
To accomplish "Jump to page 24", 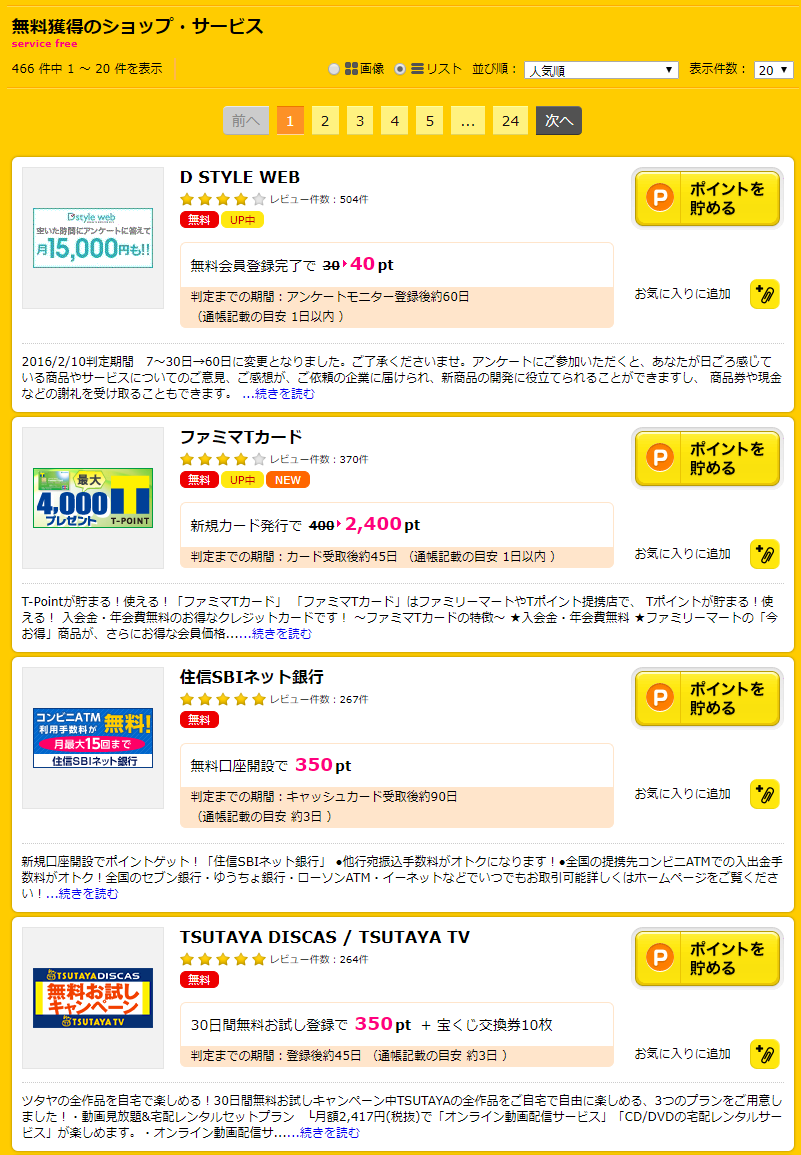I will coord(510,121).
